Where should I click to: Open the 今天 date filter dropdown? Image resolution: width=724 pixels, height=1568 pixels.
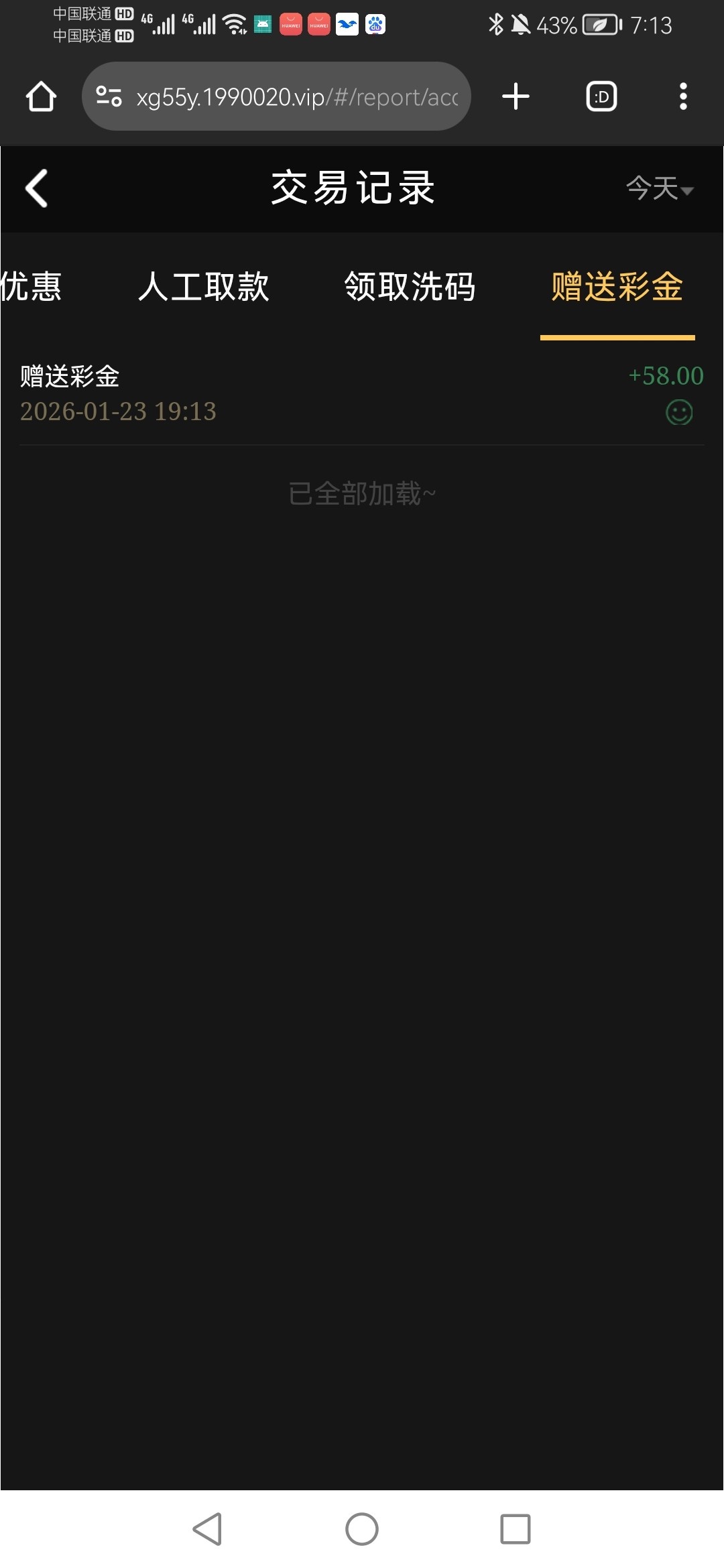tap(659, 188)
